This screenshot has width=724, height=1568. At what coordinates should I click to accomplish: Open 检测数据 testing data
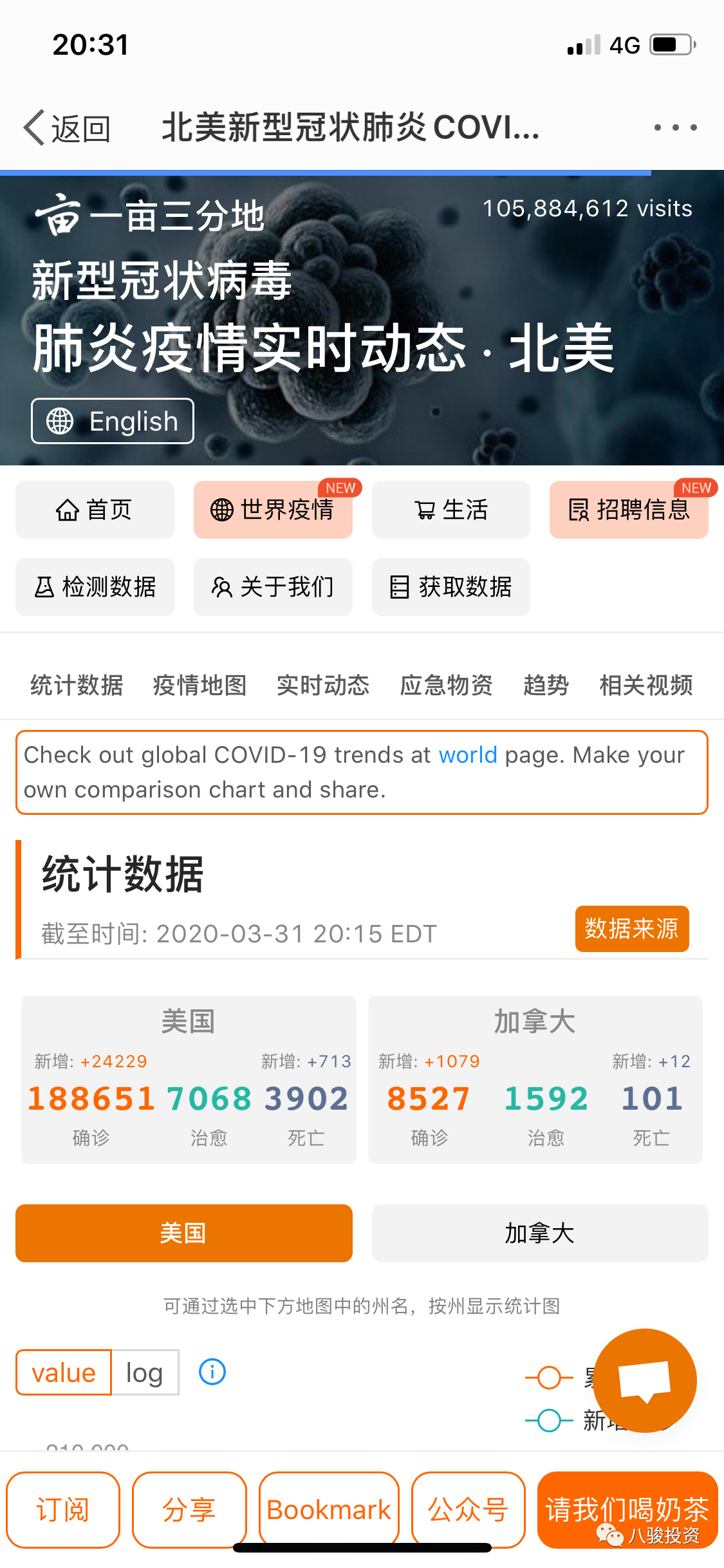pos(95,587)
